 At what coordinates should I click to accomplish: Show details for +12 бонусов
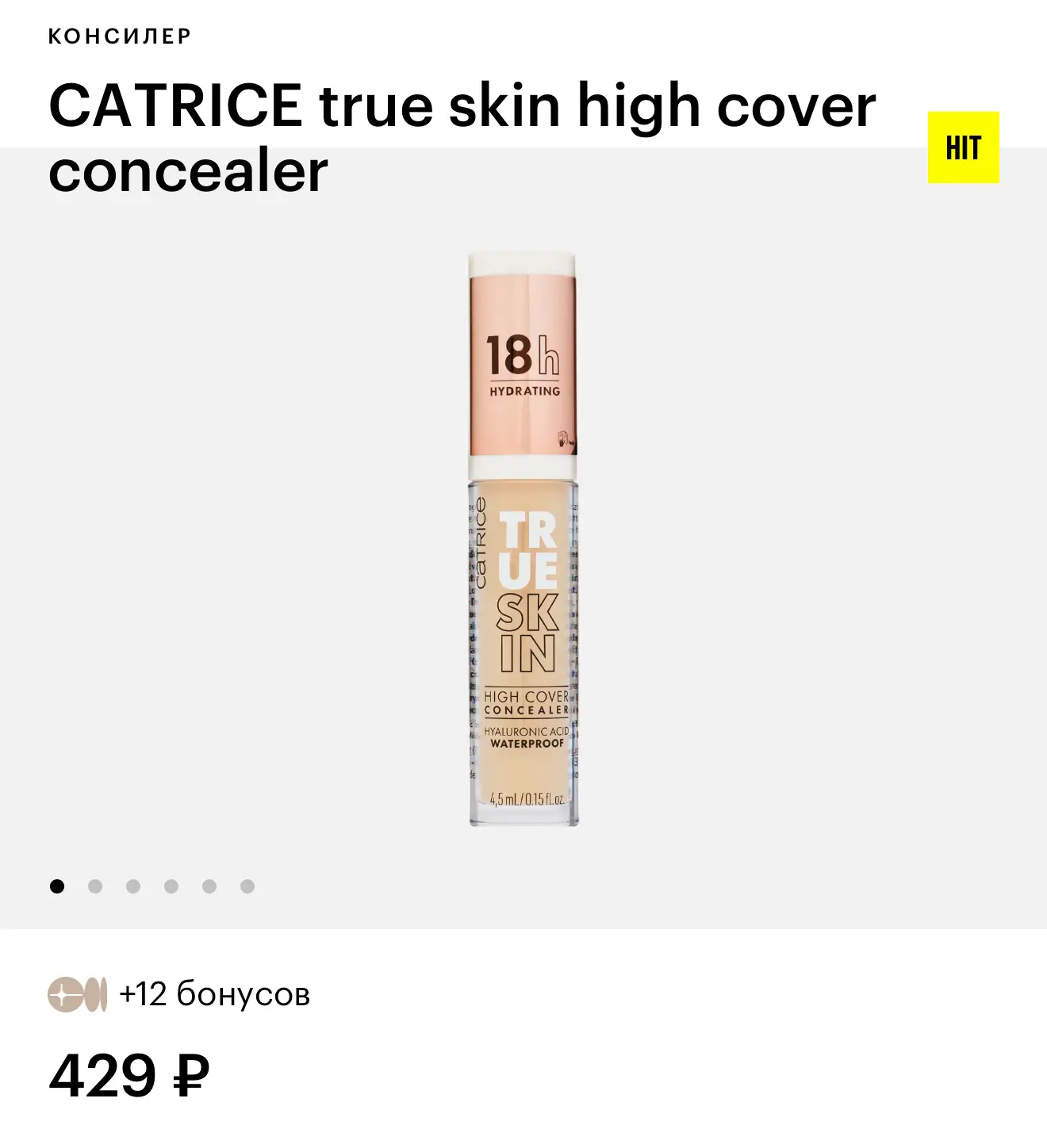point(179,994)
